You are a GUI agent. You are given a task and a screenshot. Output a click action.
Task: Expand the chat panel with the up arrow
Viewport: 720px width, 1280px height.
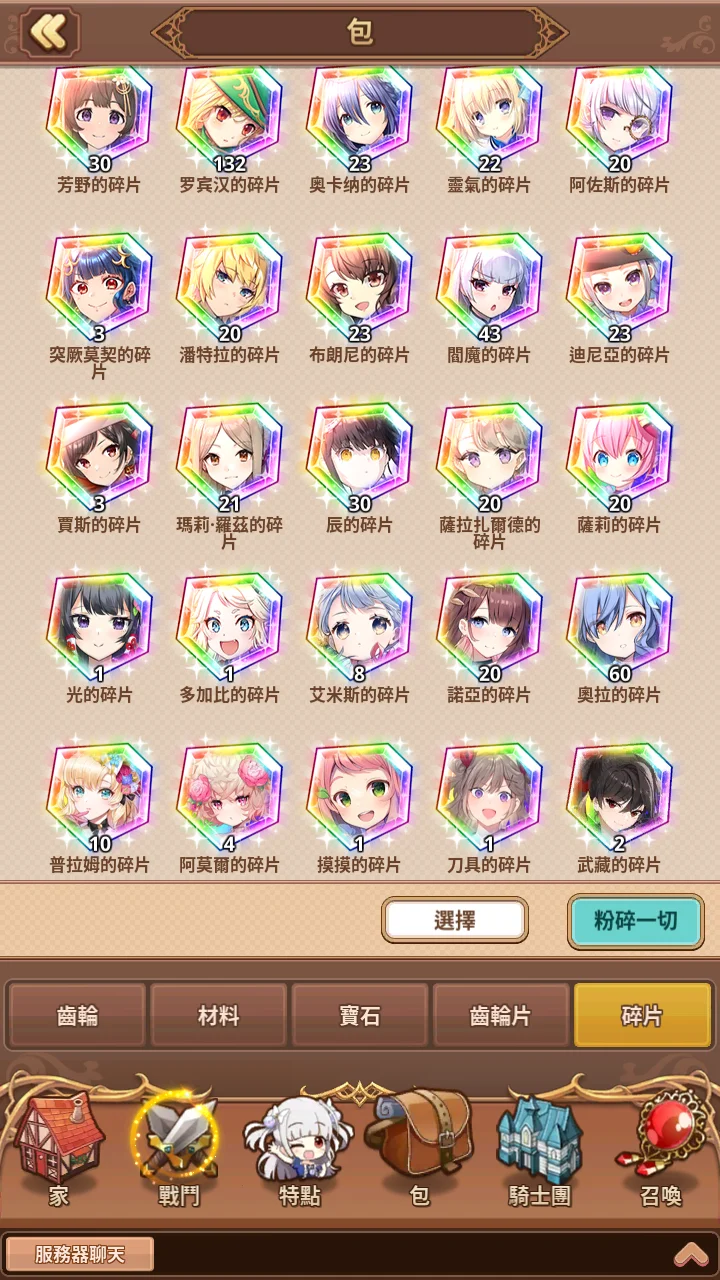coord(690,1254)
